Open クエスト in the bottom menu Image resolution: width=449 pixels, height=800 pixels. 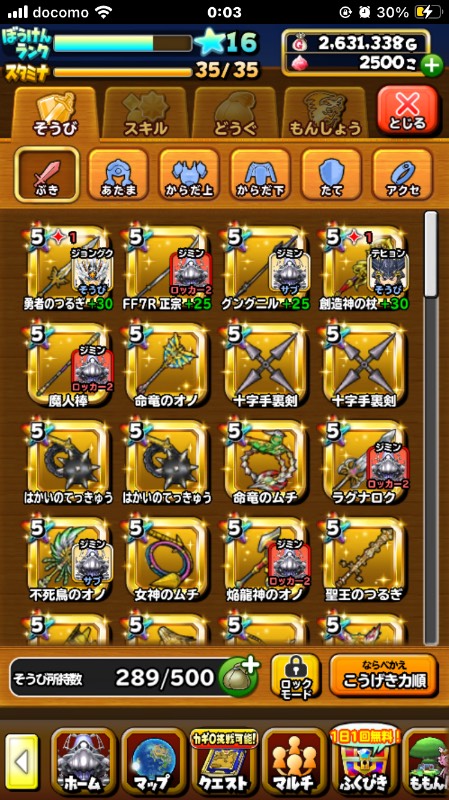coord(224,762)
